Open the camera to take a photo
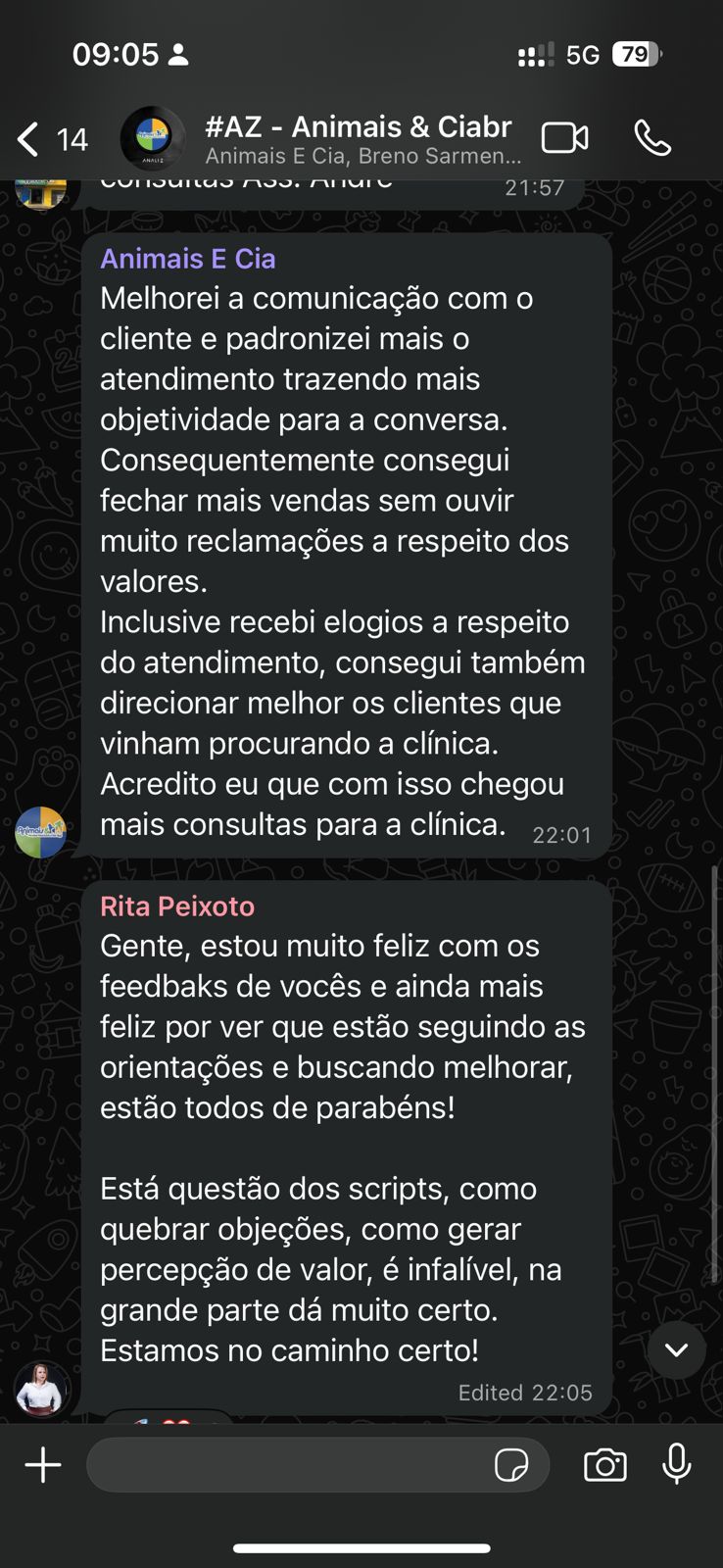 click(604, 1465)
